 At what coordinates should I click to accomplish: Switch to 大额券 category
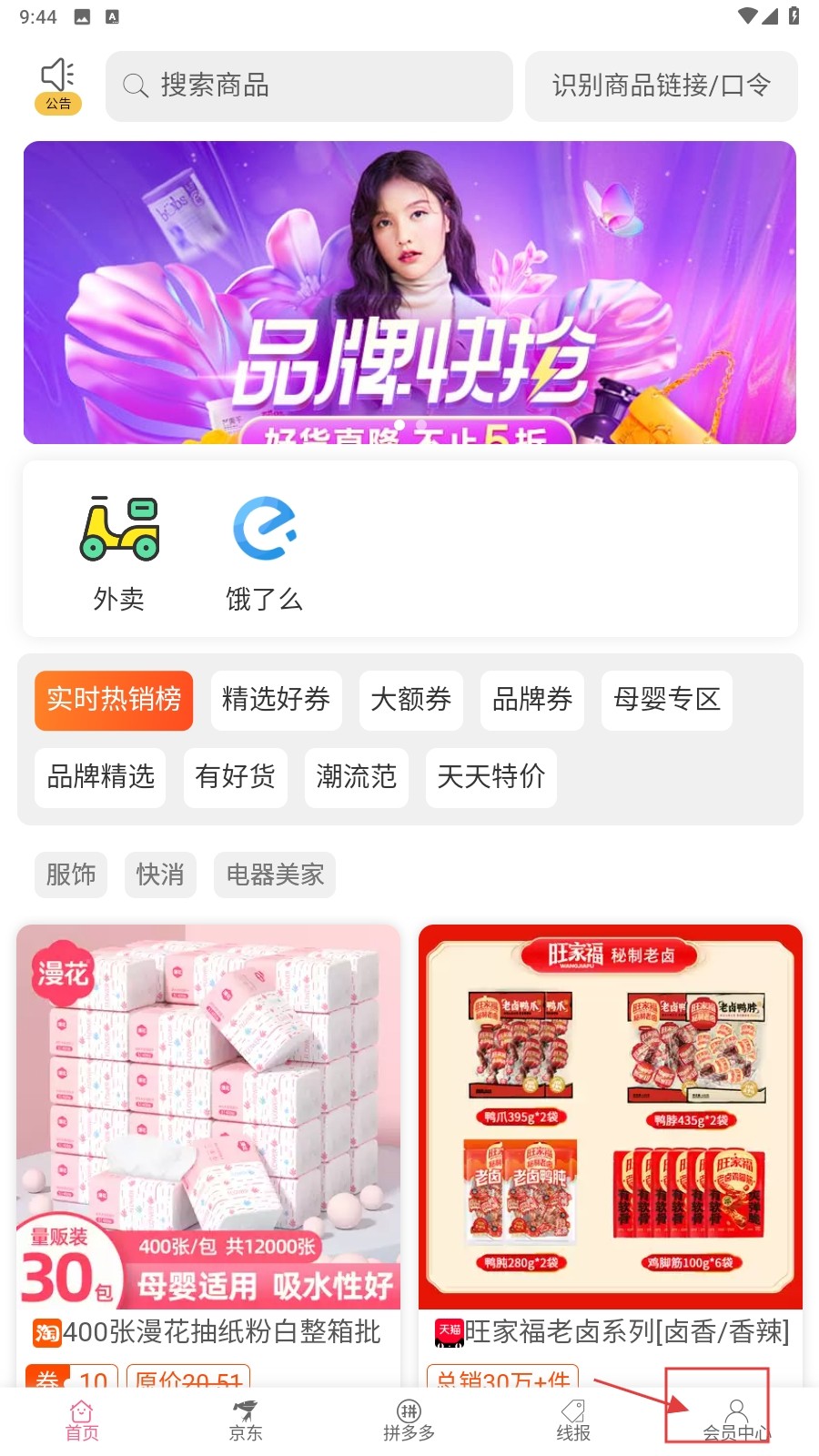[410, 700]
